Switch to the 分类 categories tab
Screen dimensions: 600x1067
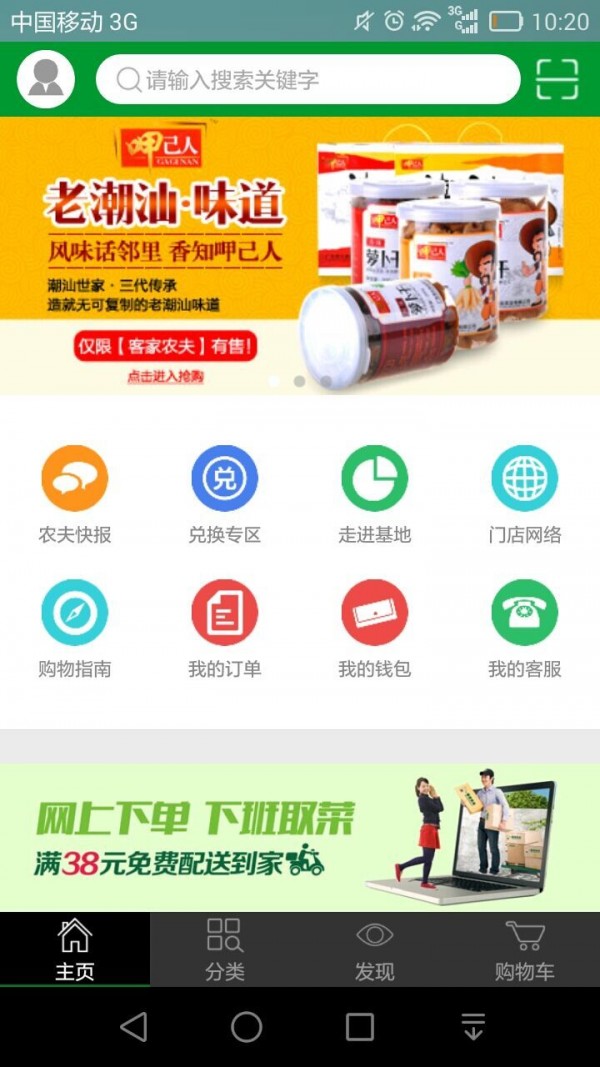(225, 949)
